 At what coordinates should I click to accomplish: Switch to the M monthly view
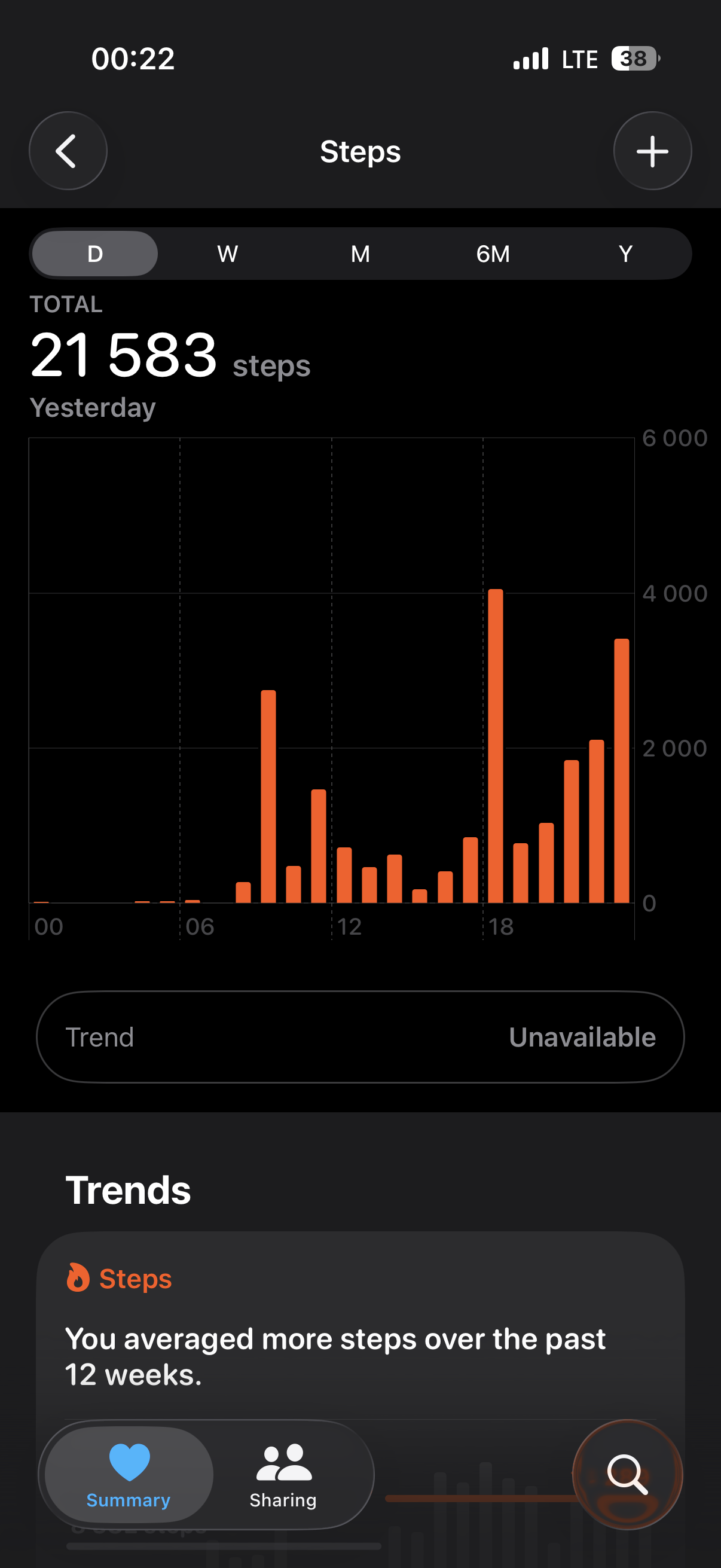[x=360, y=254]
